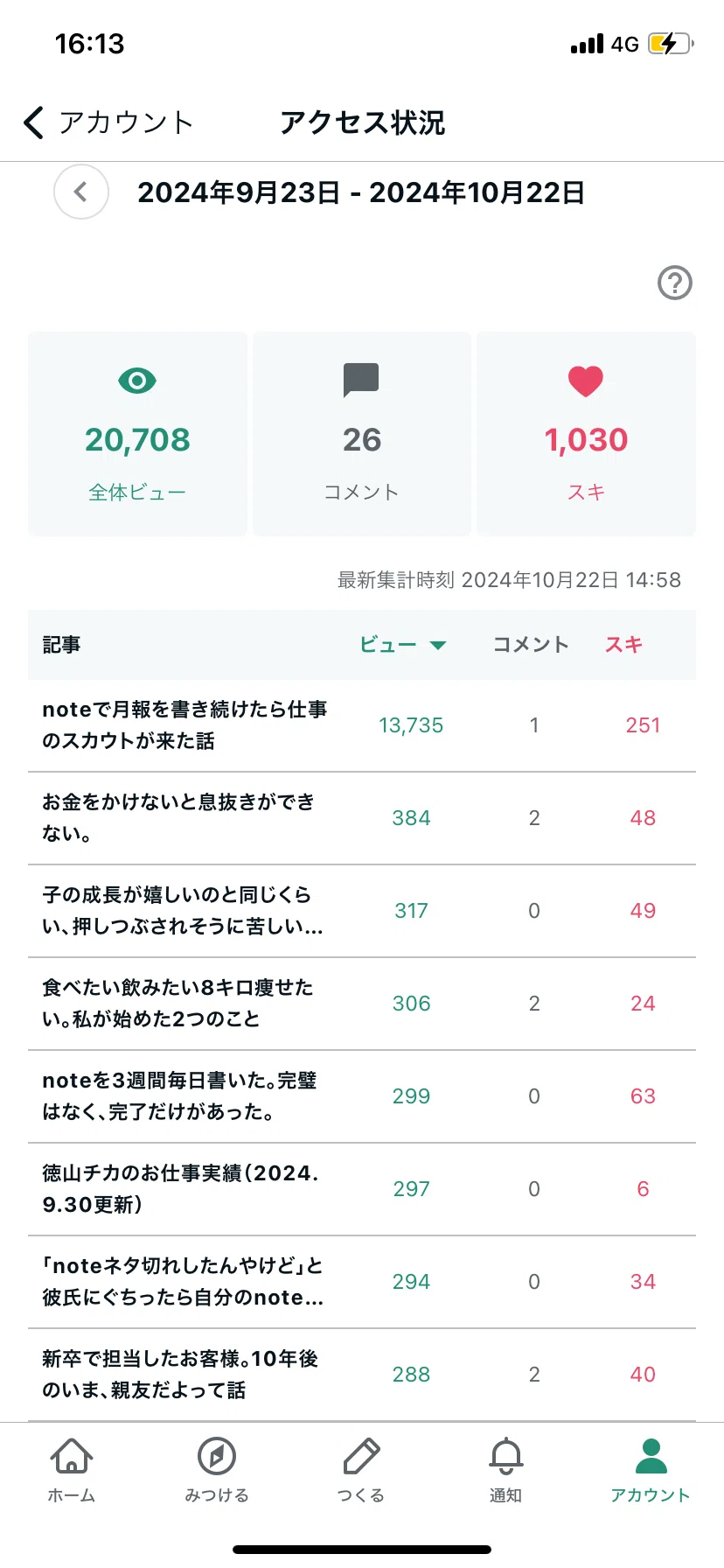Open the help question mark icon

674,283
